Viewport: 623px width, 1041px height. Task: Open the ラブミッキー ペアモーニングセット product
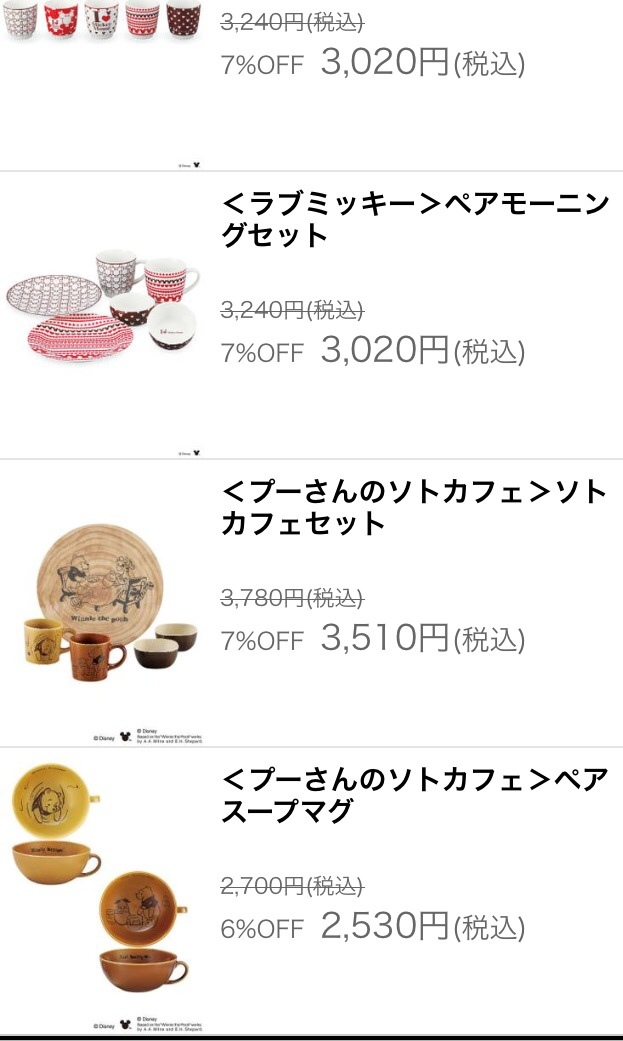tap(414, 220)
